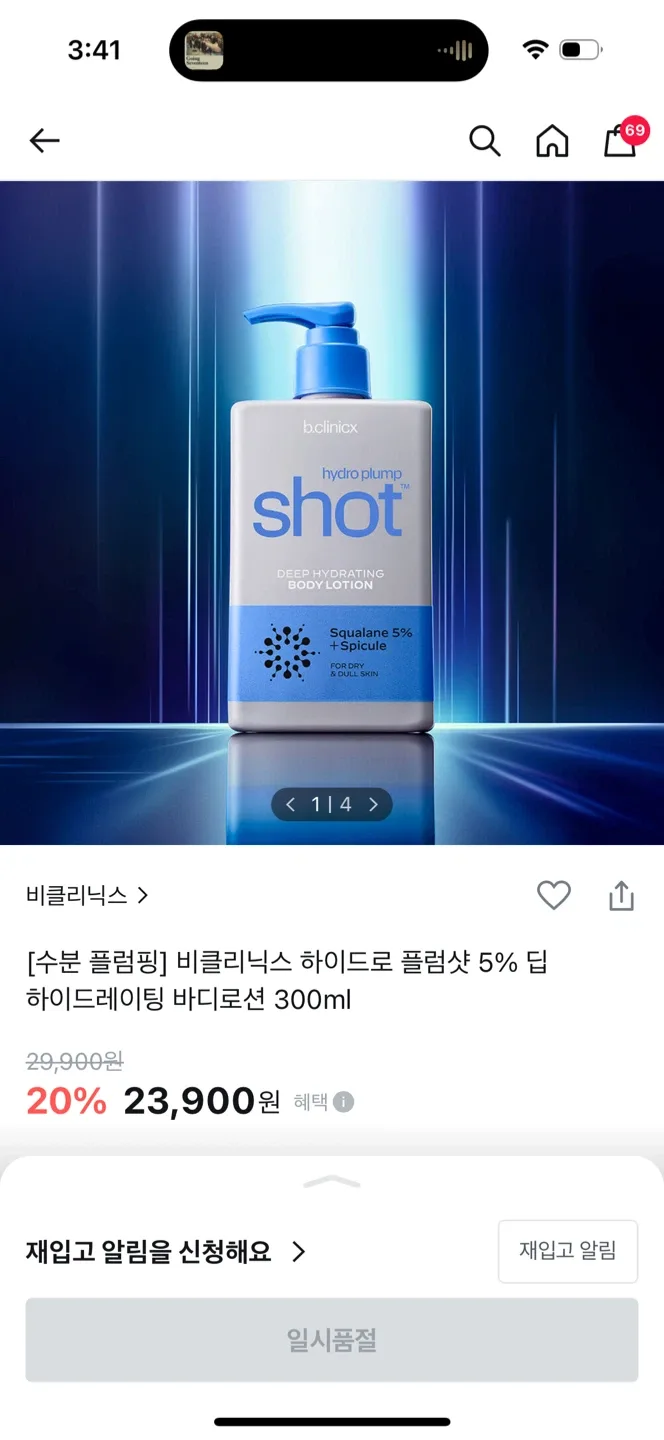The image size is (664, 1440).
Task: Expand the bottom sheet handle
Action: tap(332, 1182)
